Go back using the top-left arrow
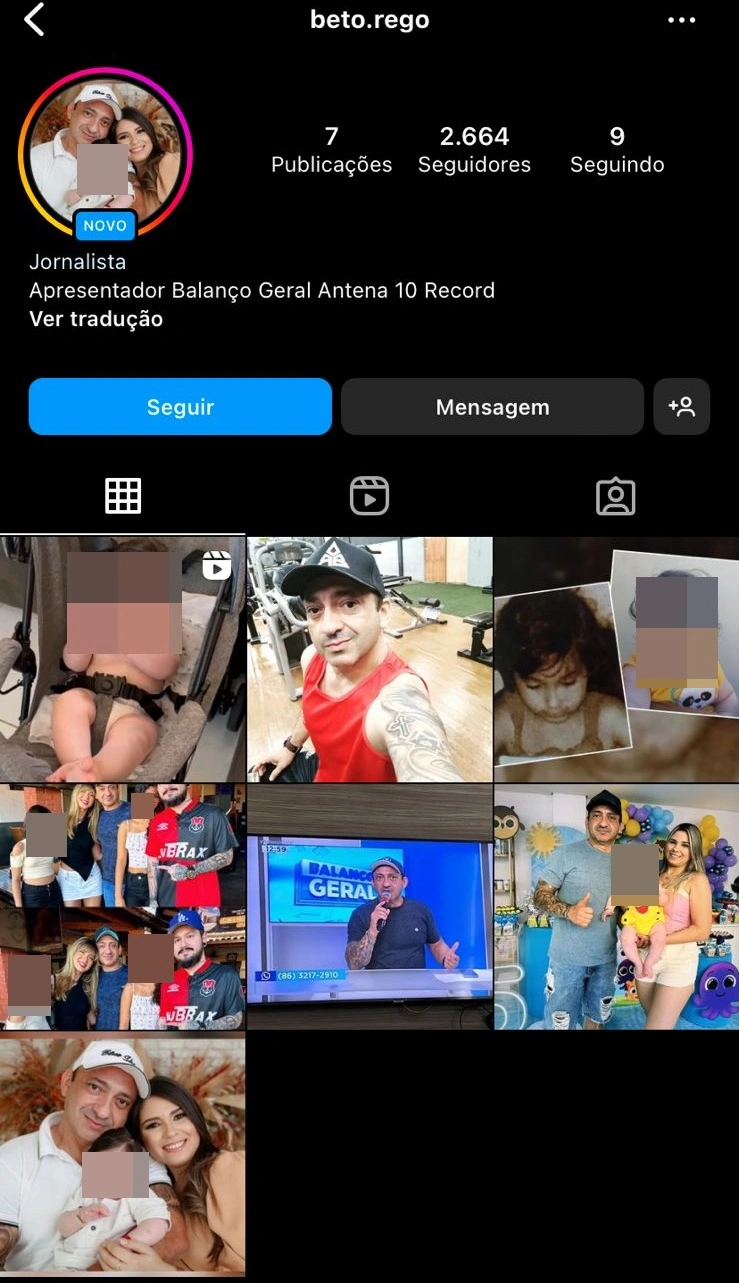Screen dimensions: 739x1283 tap(34, 20)
